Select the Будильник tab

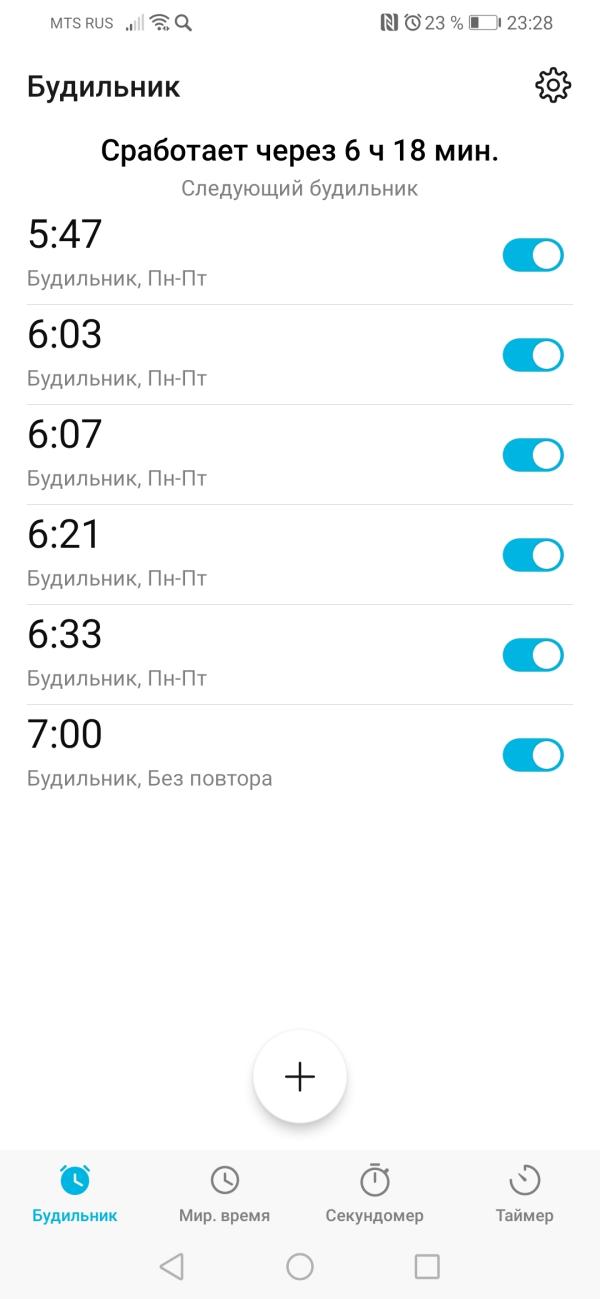coord(75,1194)
